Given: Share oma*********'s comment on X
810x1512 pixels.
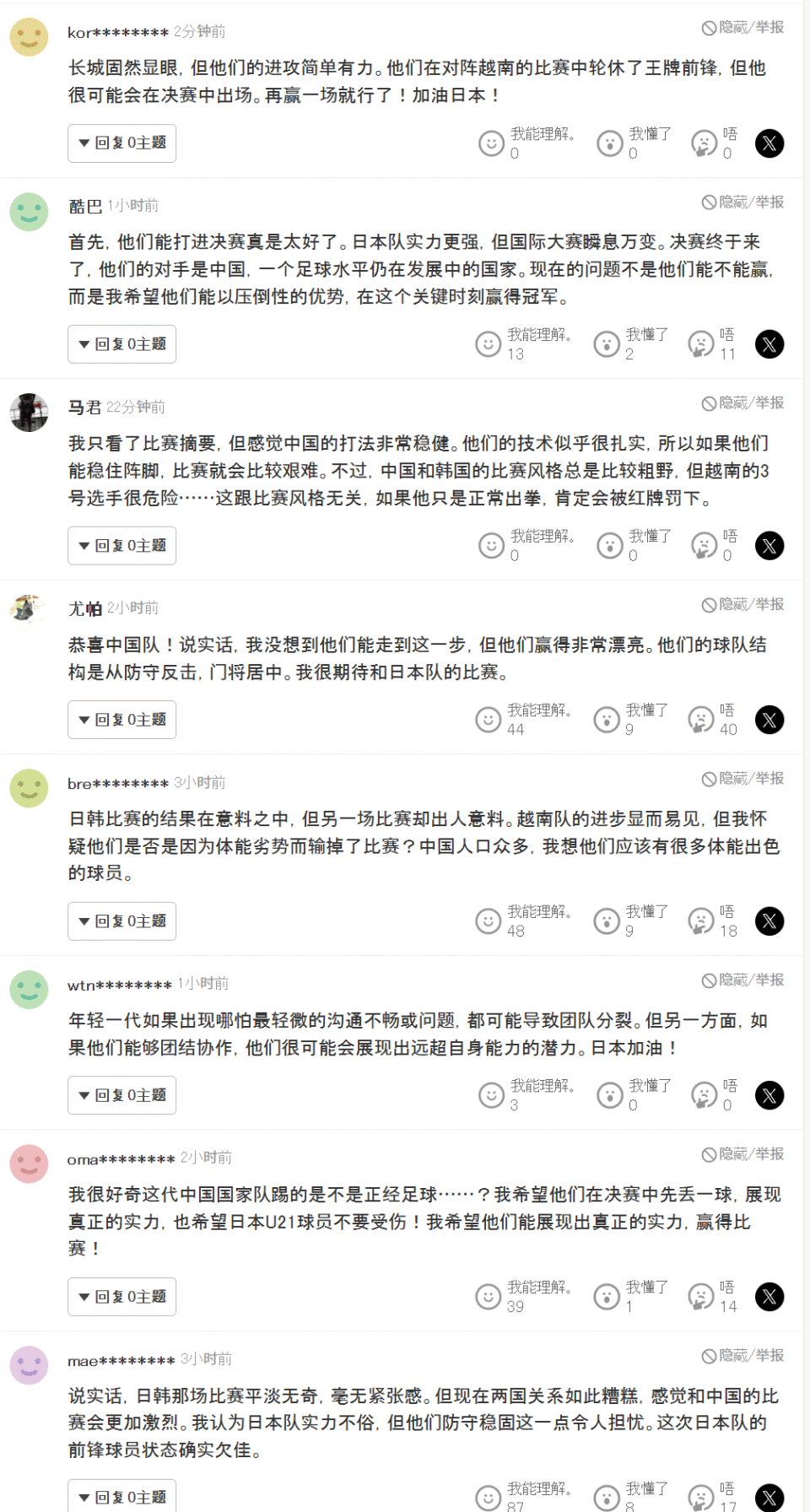Looking at the screenshot, I should (769, 1297).
